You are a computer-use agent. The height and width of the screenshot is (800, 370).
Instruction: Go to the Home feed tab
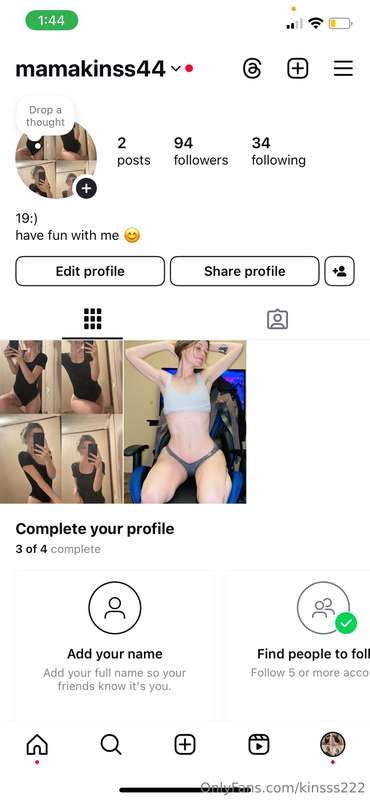click(x=37, y=745)
